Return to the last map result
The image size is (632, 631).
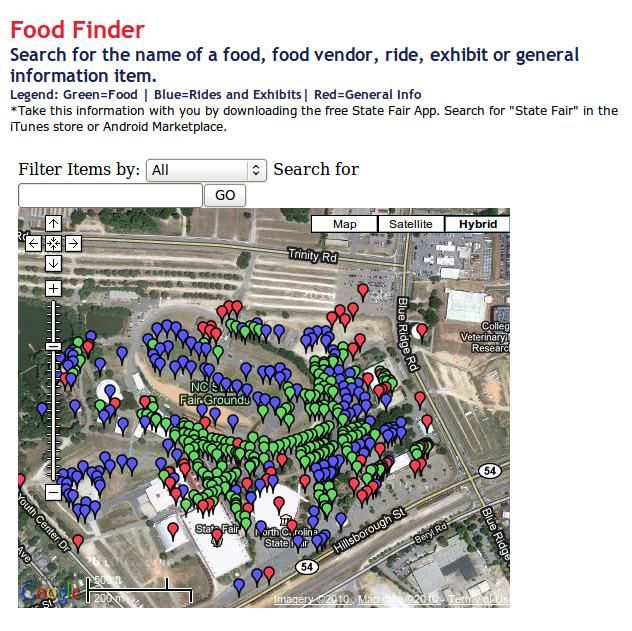click(x=54, y=243)
